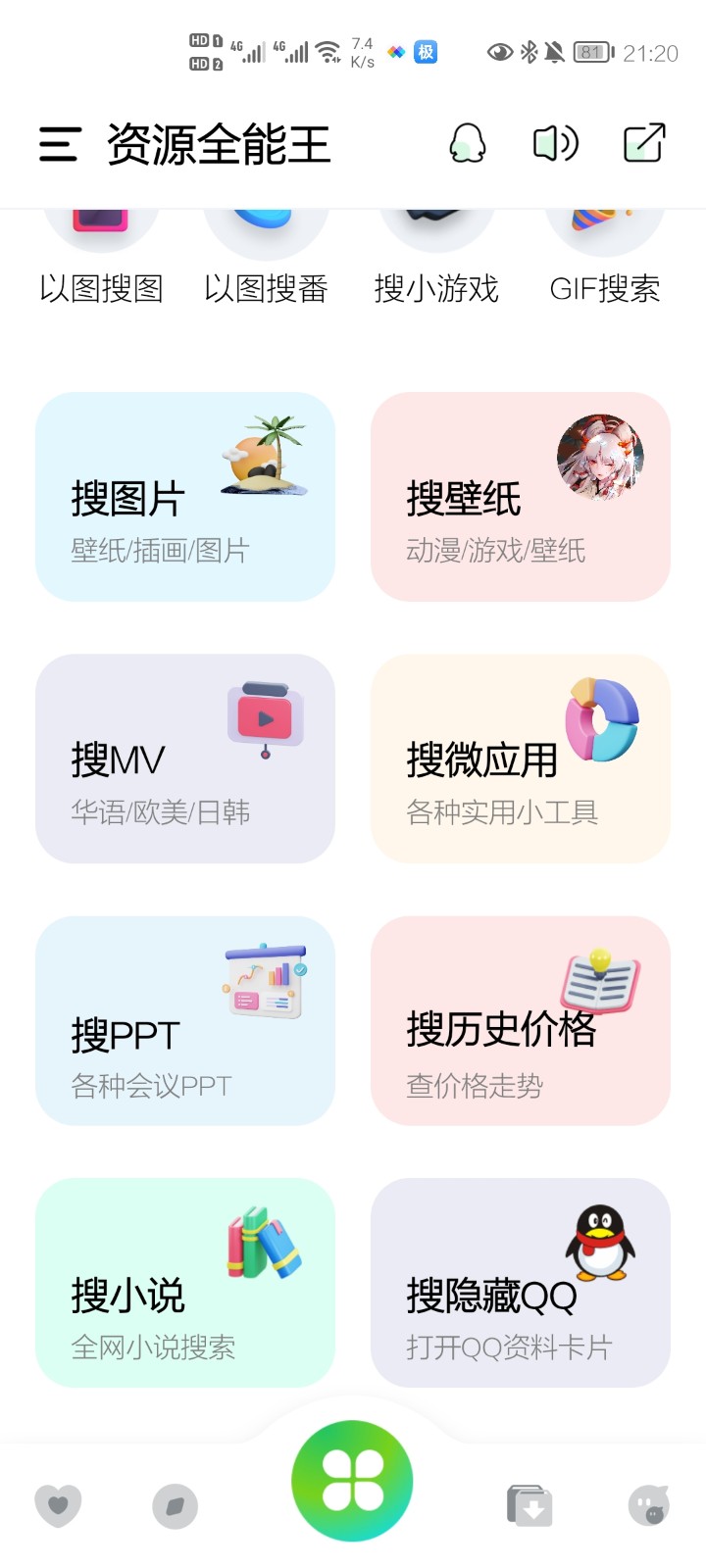
Task: Tap the QQ penguin icon in header
Action: (x=467, y=144)
